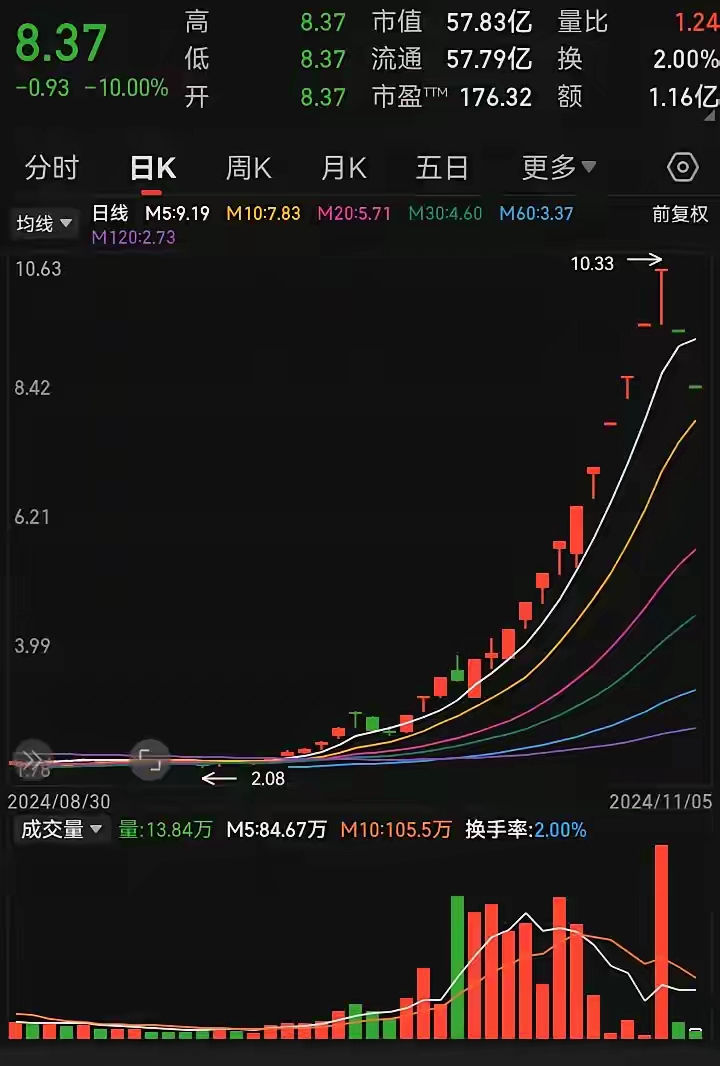Expand the 更多 chart options
720x1066 pixels.
[x=558, y=168]
